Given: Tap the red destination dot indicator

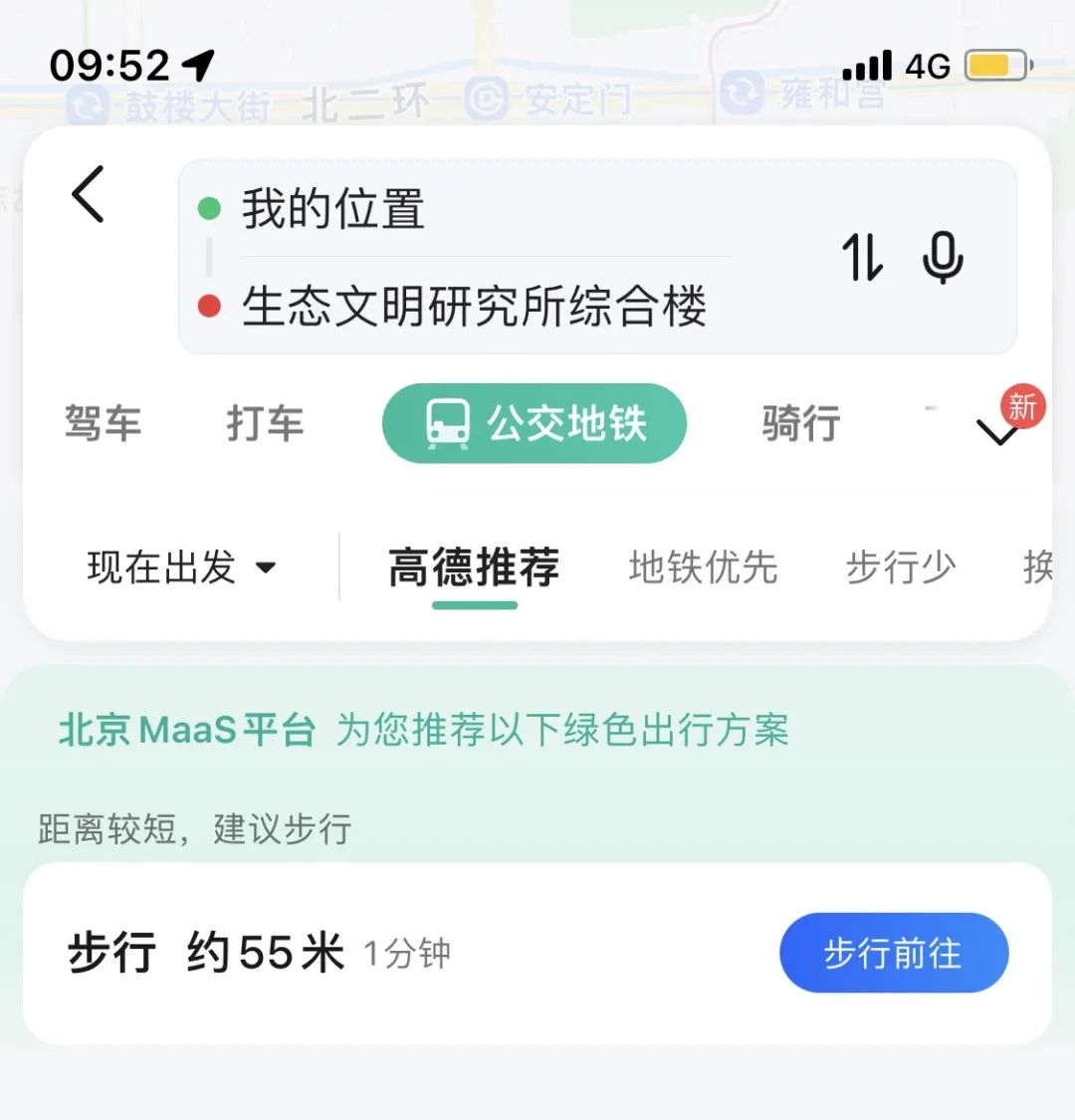Looking at the screenshot, I should tap(208, 306).
